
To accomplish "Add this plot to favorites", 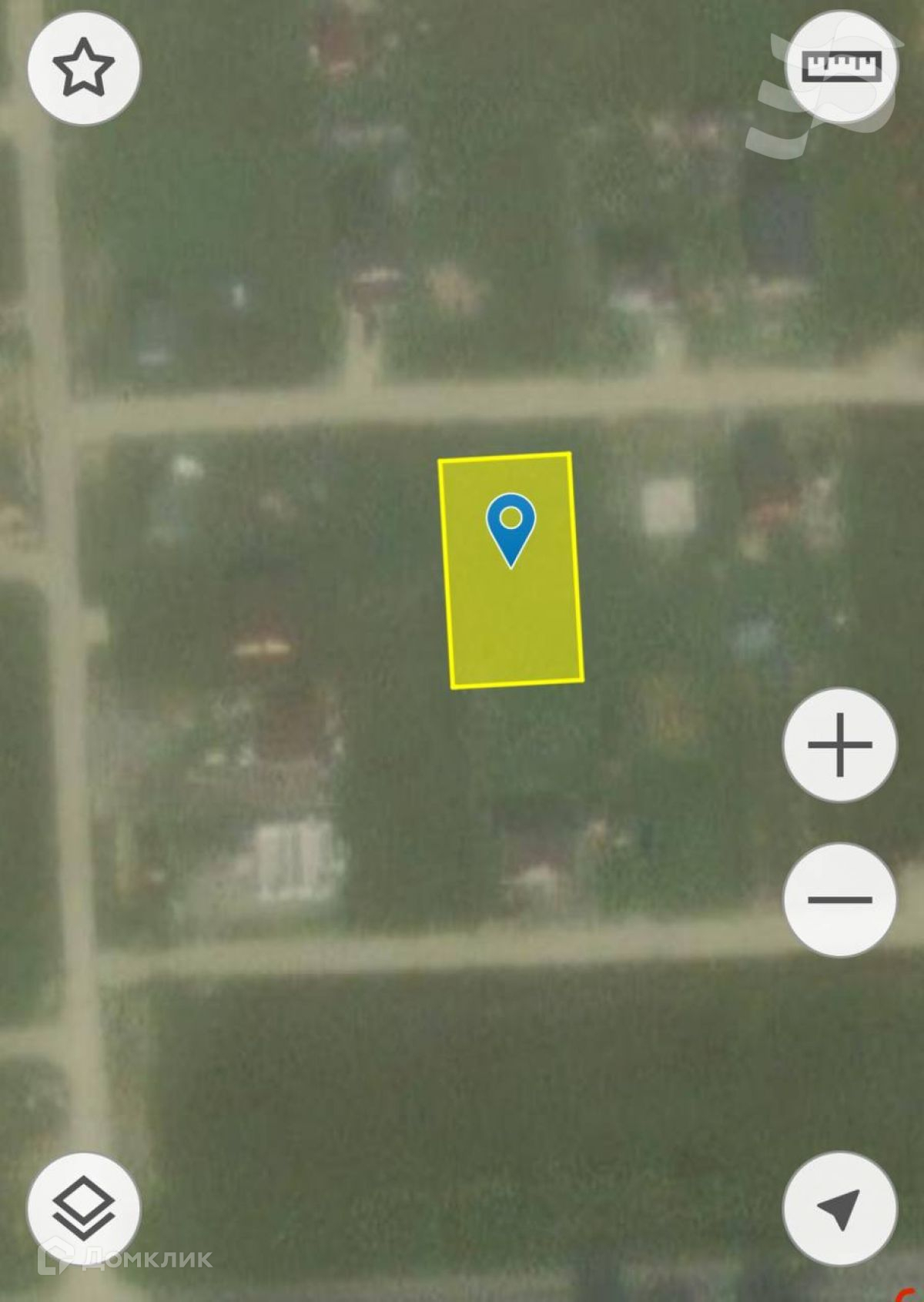I will pyautogui.click(x=84, y=68).
